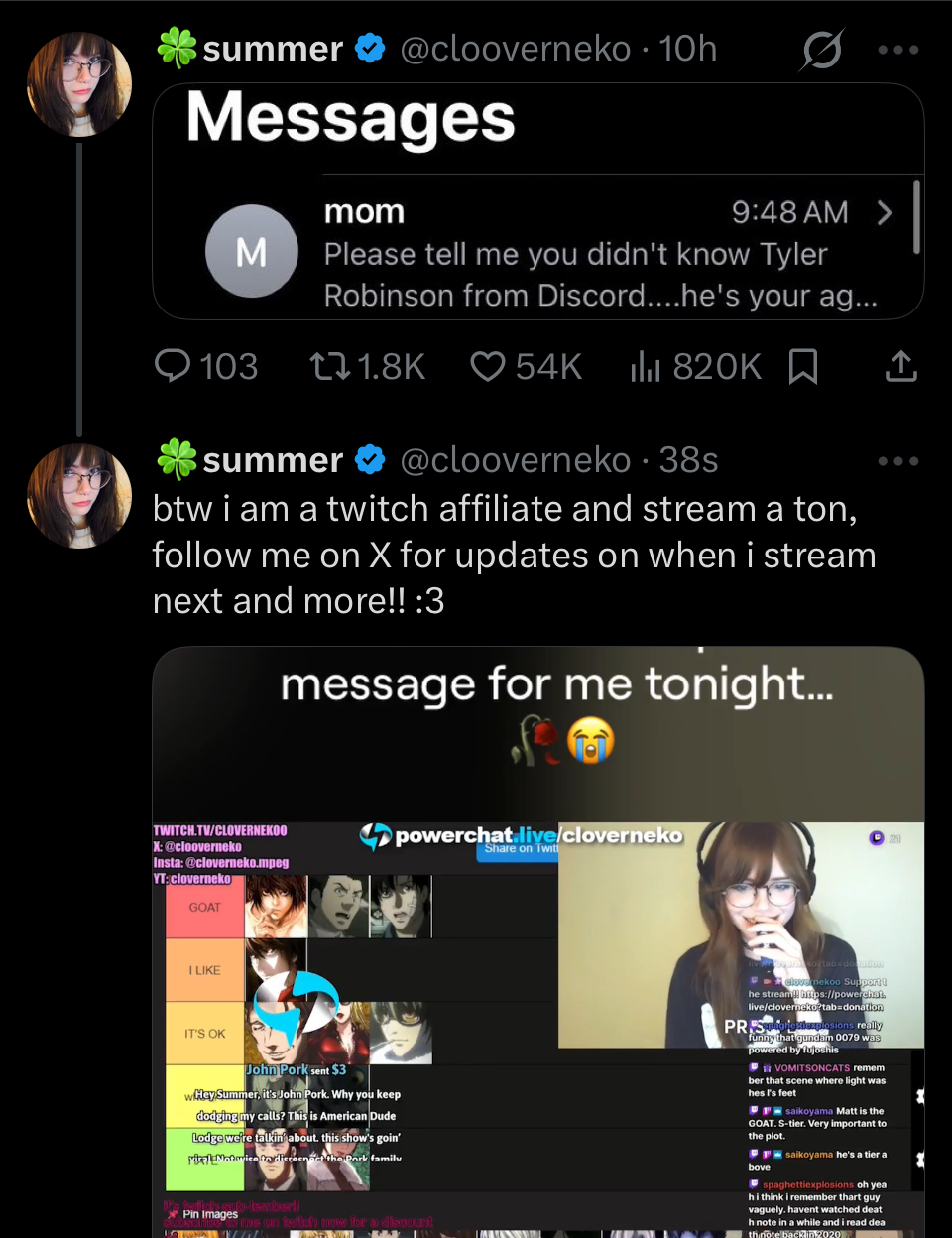Open the overflow menu on the 38s reply
Viewport: 952px width, 1238px height.
(x=897, y=461)
